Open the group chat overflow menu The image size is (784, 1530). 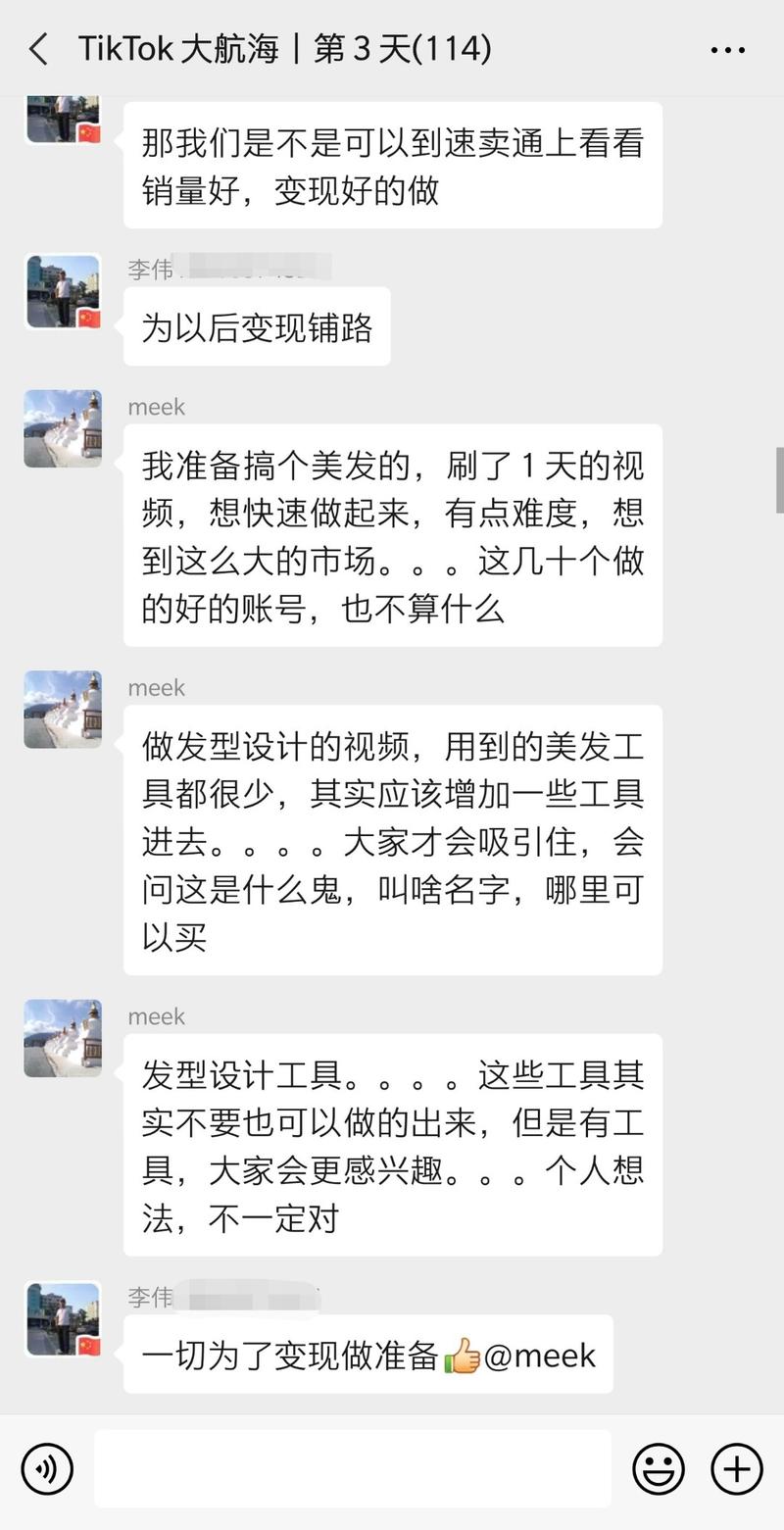727,50
